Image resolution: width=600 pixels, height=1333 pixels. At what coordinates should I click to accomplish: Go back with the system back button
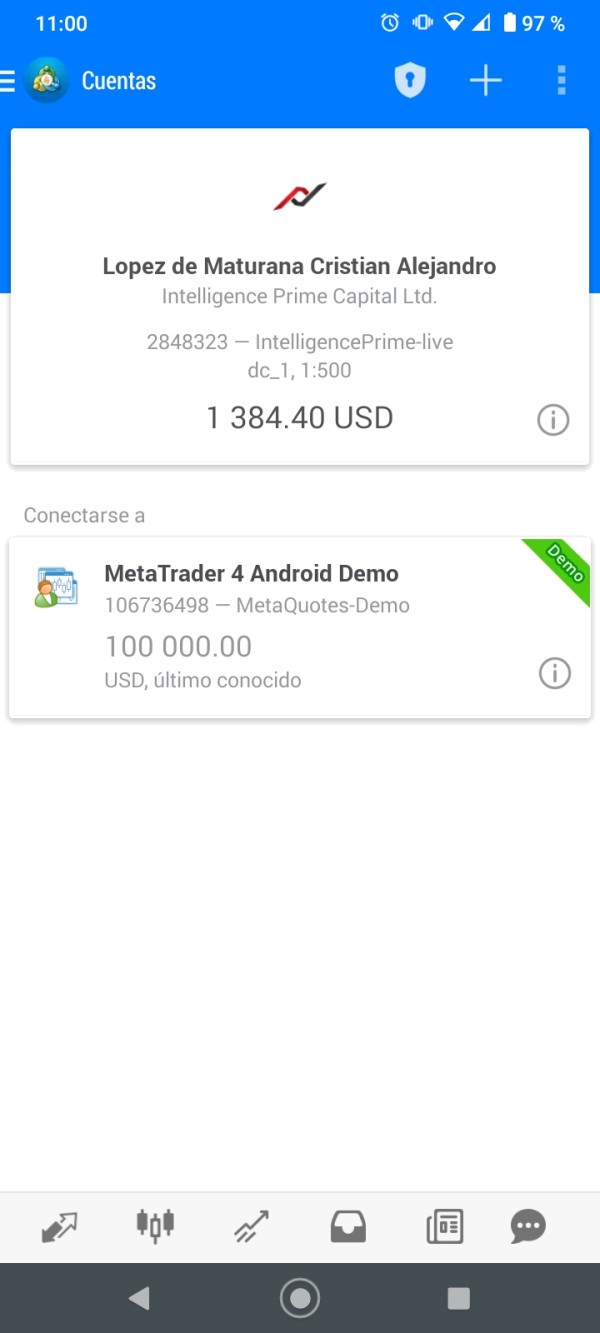[x=139, y=1298]
